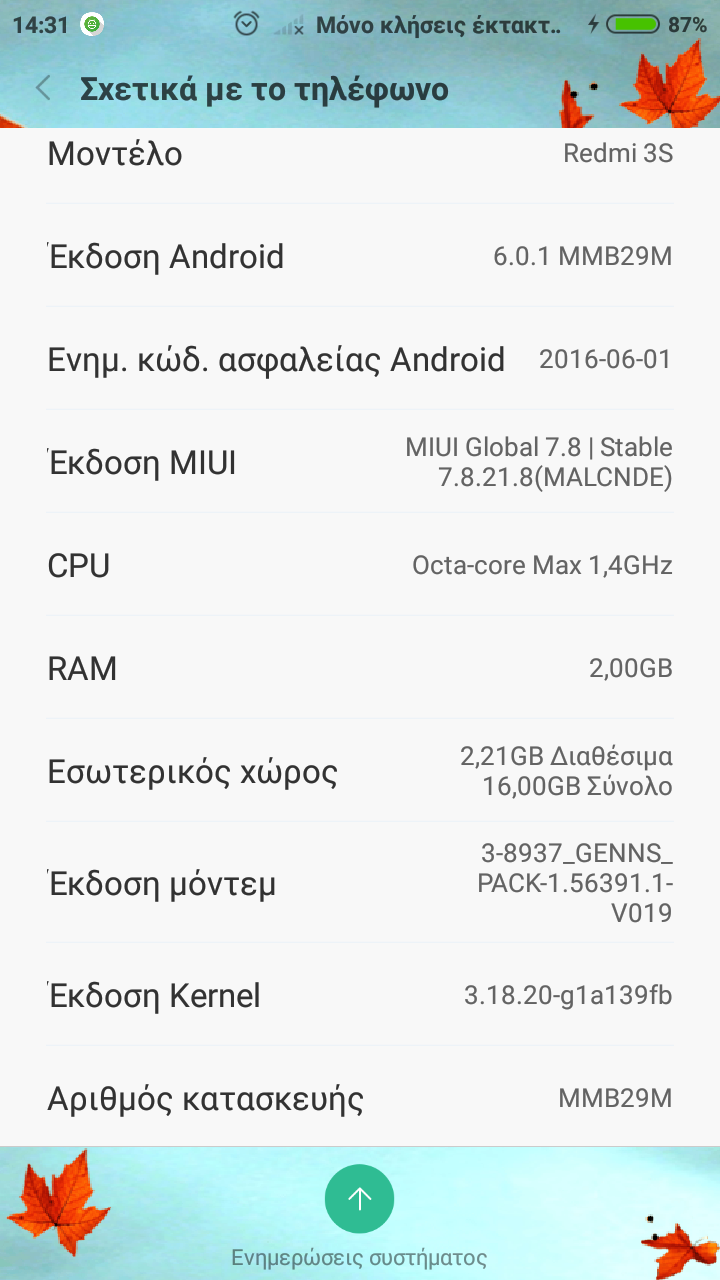Go back from Σχετικά με το τηλέφωνο

(x=43, y=89)
